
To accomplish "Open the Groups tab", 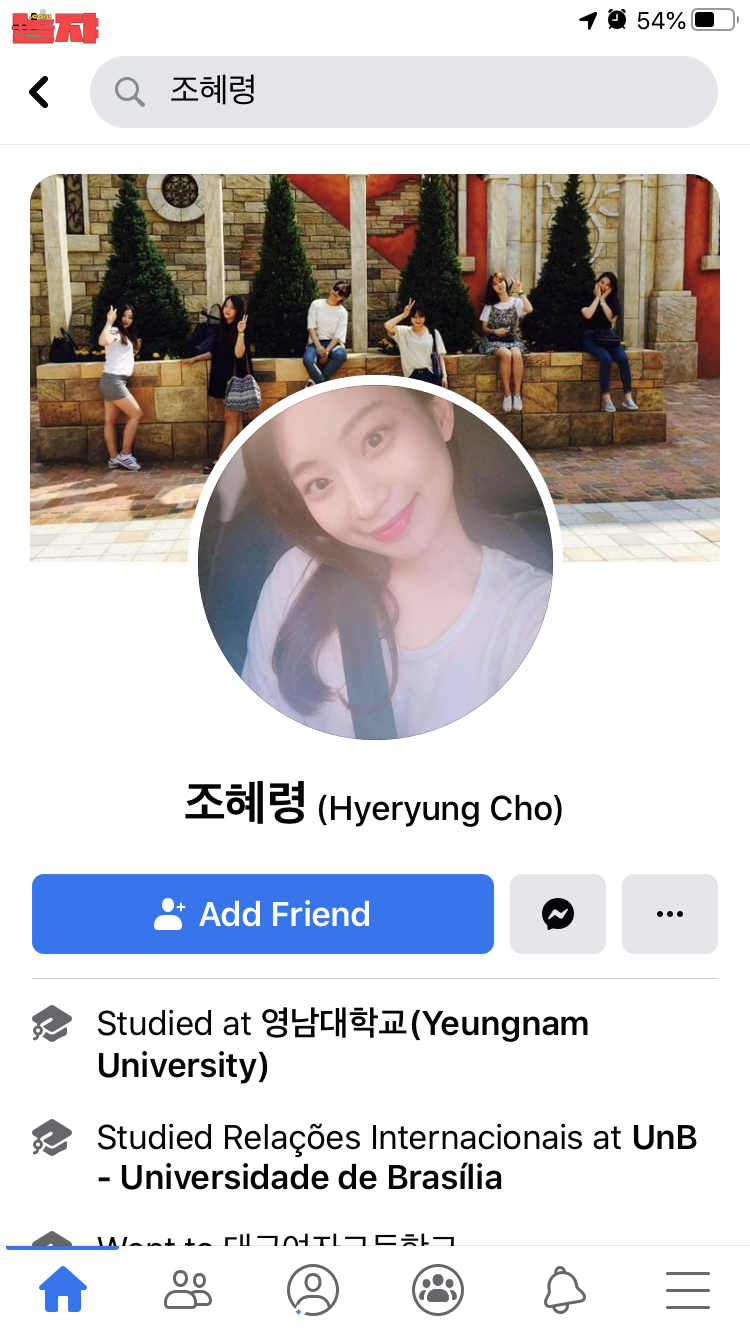I will (x=438, y=1290).
